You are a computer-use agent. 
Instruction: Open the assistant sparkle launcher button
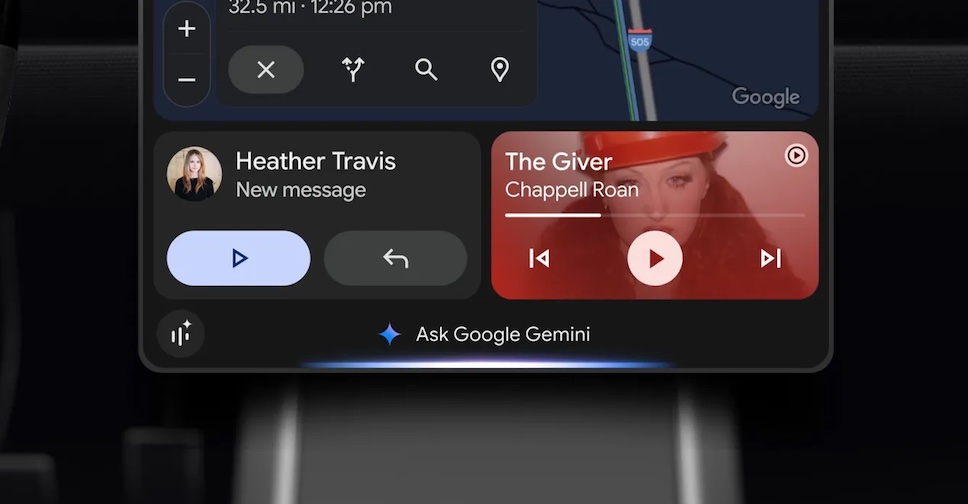pos(181,334)
